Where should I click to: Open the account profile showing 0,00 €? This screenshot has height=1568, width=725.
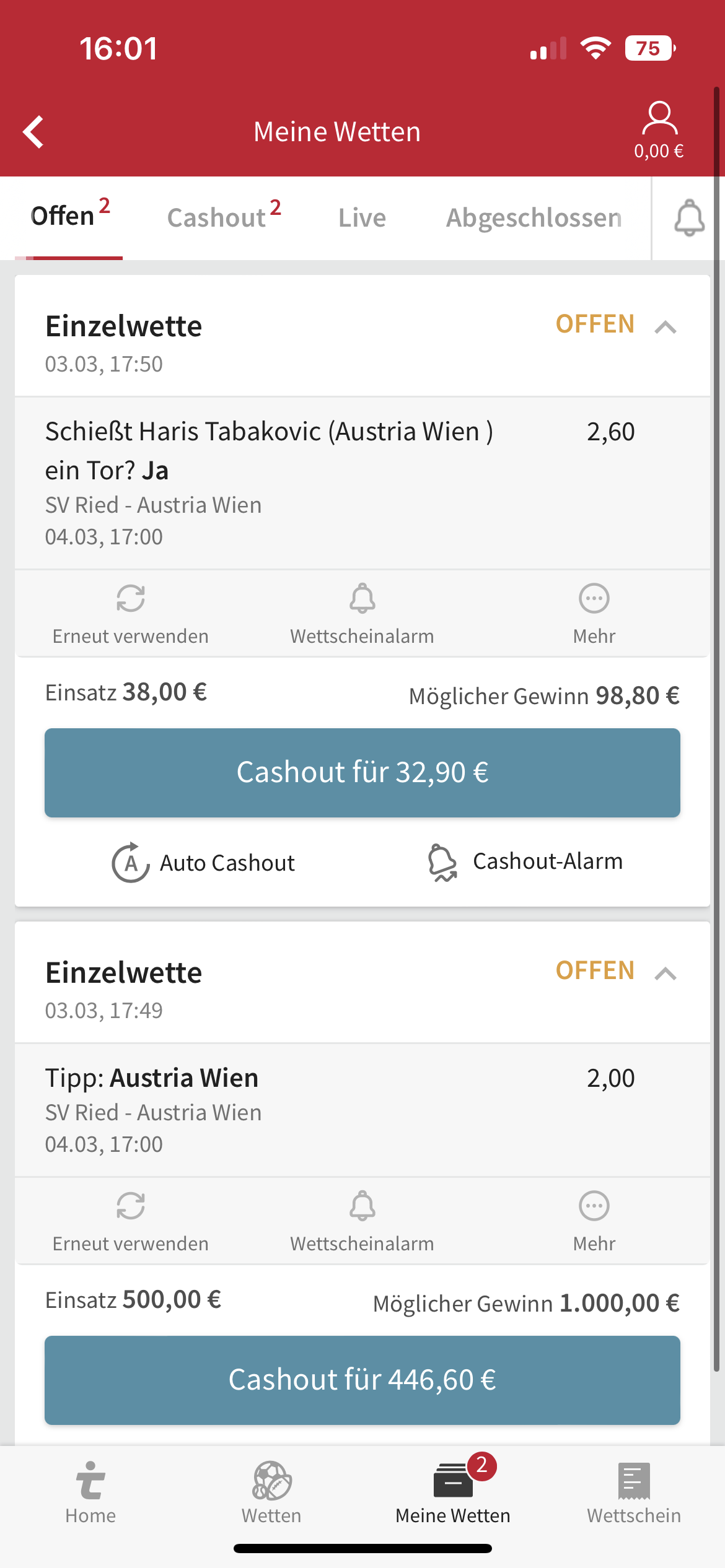[659, 131]
